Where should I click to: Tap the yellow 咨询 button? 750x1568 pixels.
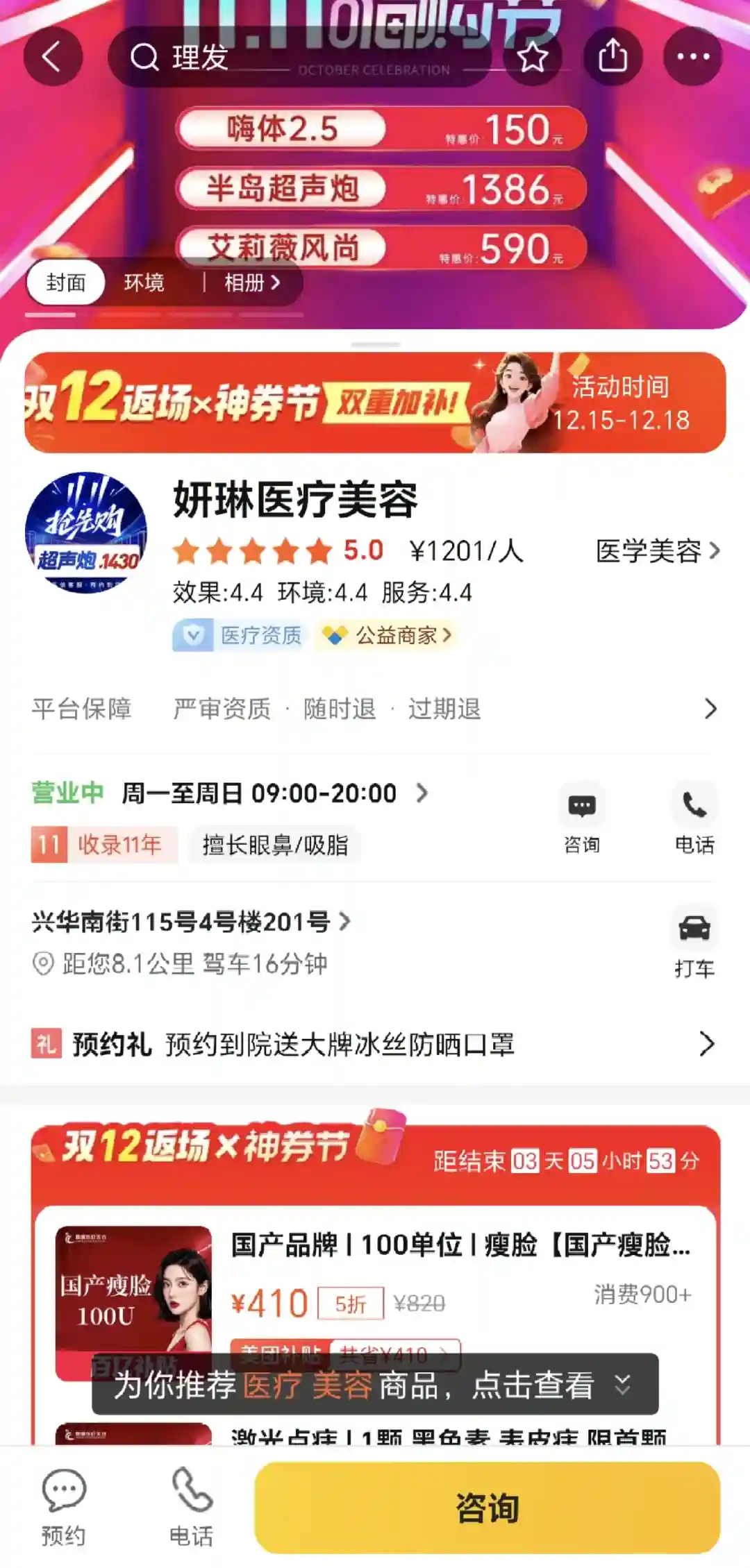(x=487, y=1508)
